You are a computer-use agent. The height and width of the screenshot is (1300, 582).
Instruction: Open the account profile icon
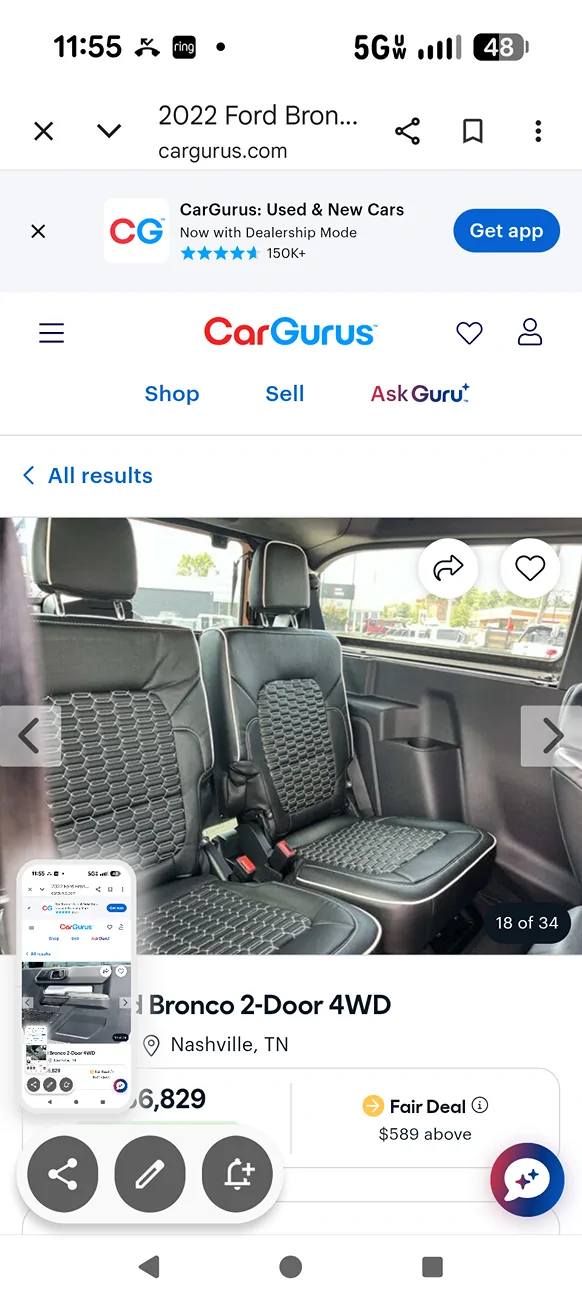coord(530,332)
